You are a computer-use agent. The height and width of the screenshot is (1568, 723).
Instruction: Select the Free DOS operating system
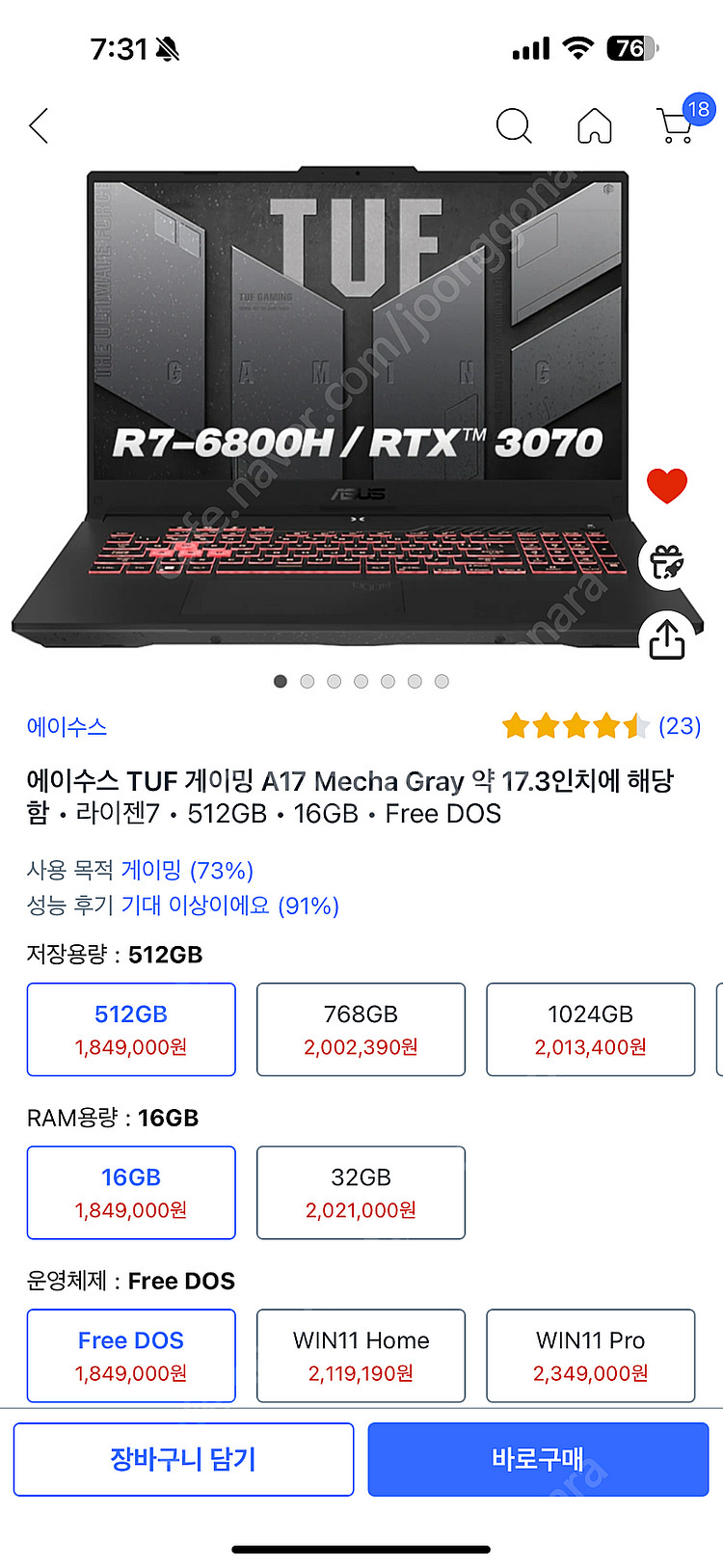[x=131, y=1355]
